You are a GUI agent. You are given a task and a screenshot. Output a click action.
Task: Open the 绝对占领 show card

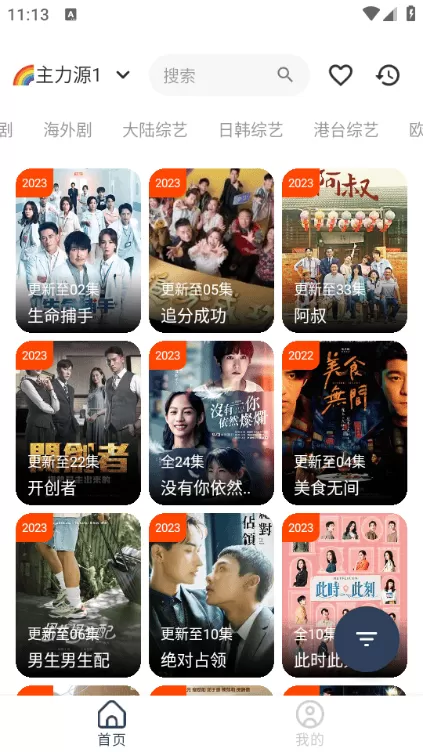click(212, 595)
